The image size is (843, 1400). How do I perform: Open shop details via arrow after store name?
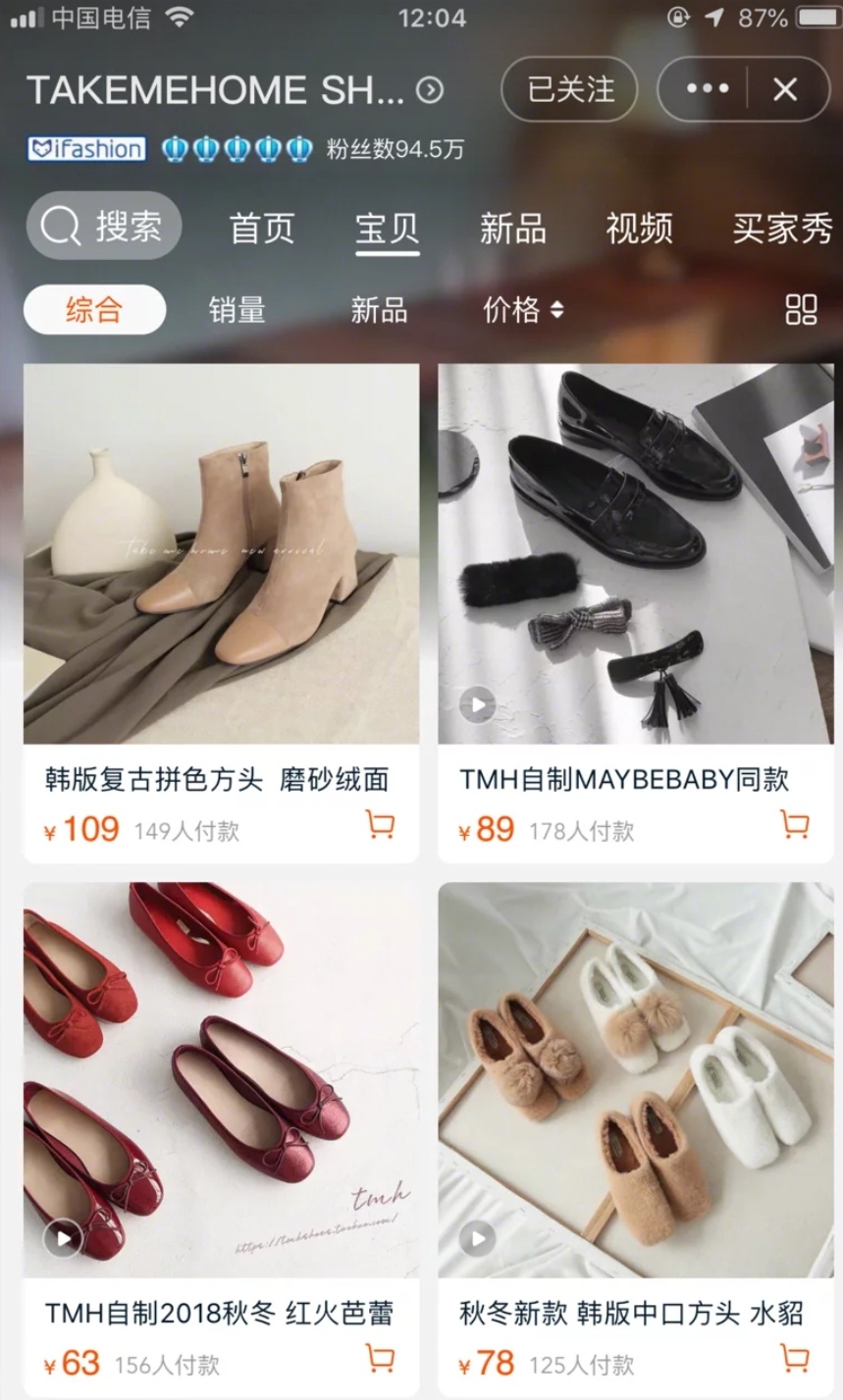[x=427, y=89]
